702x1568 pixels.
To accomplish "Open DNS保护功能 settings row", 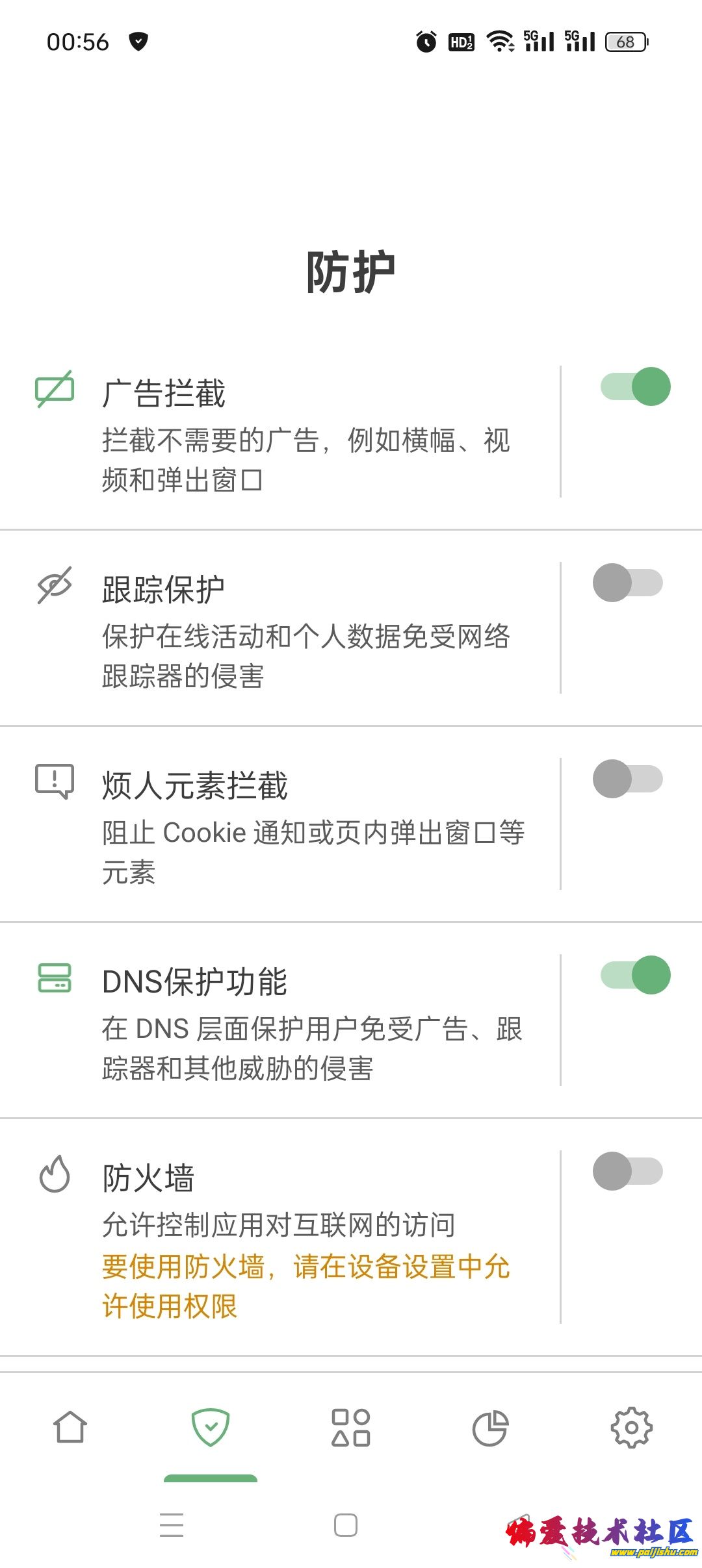I will coord(305,1022).
